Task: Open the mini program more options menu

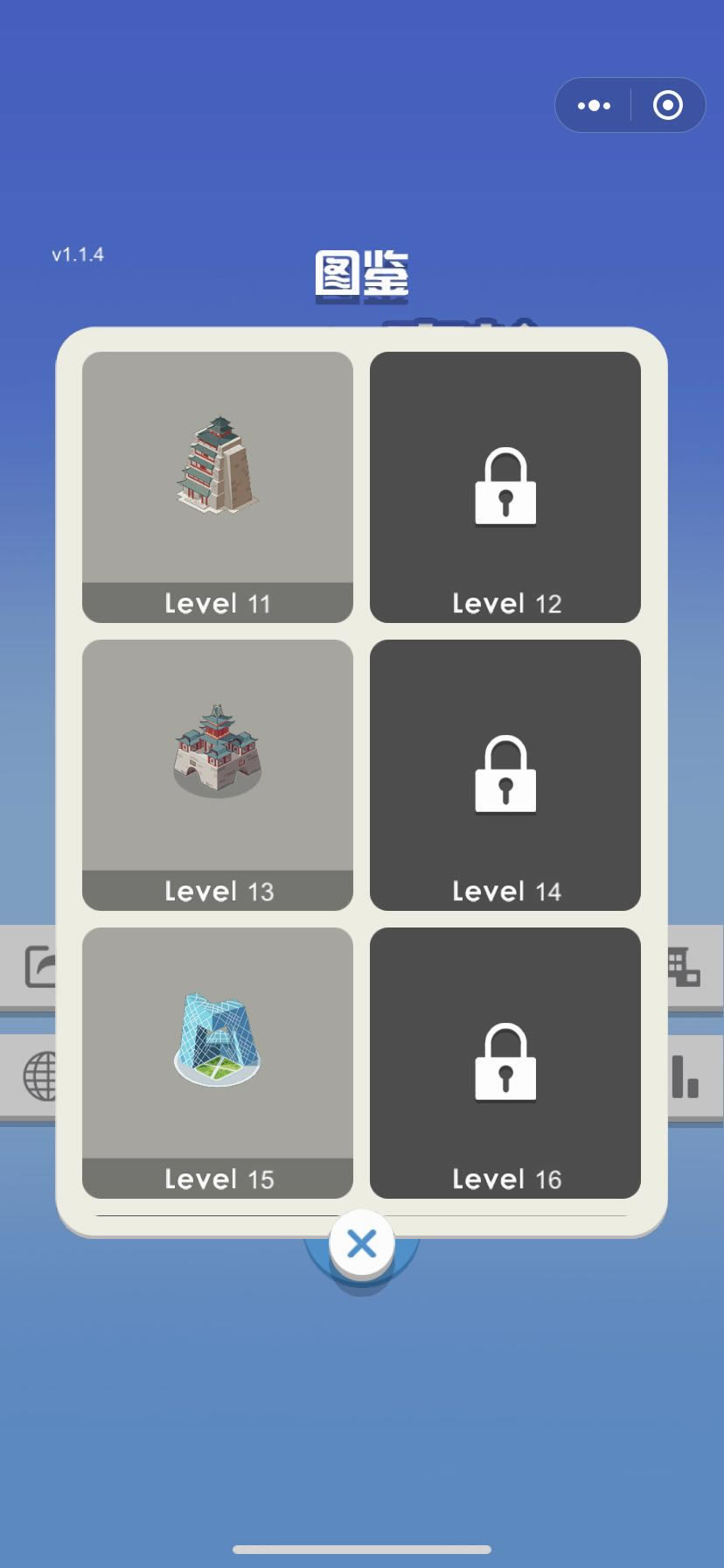Action: 595,106
